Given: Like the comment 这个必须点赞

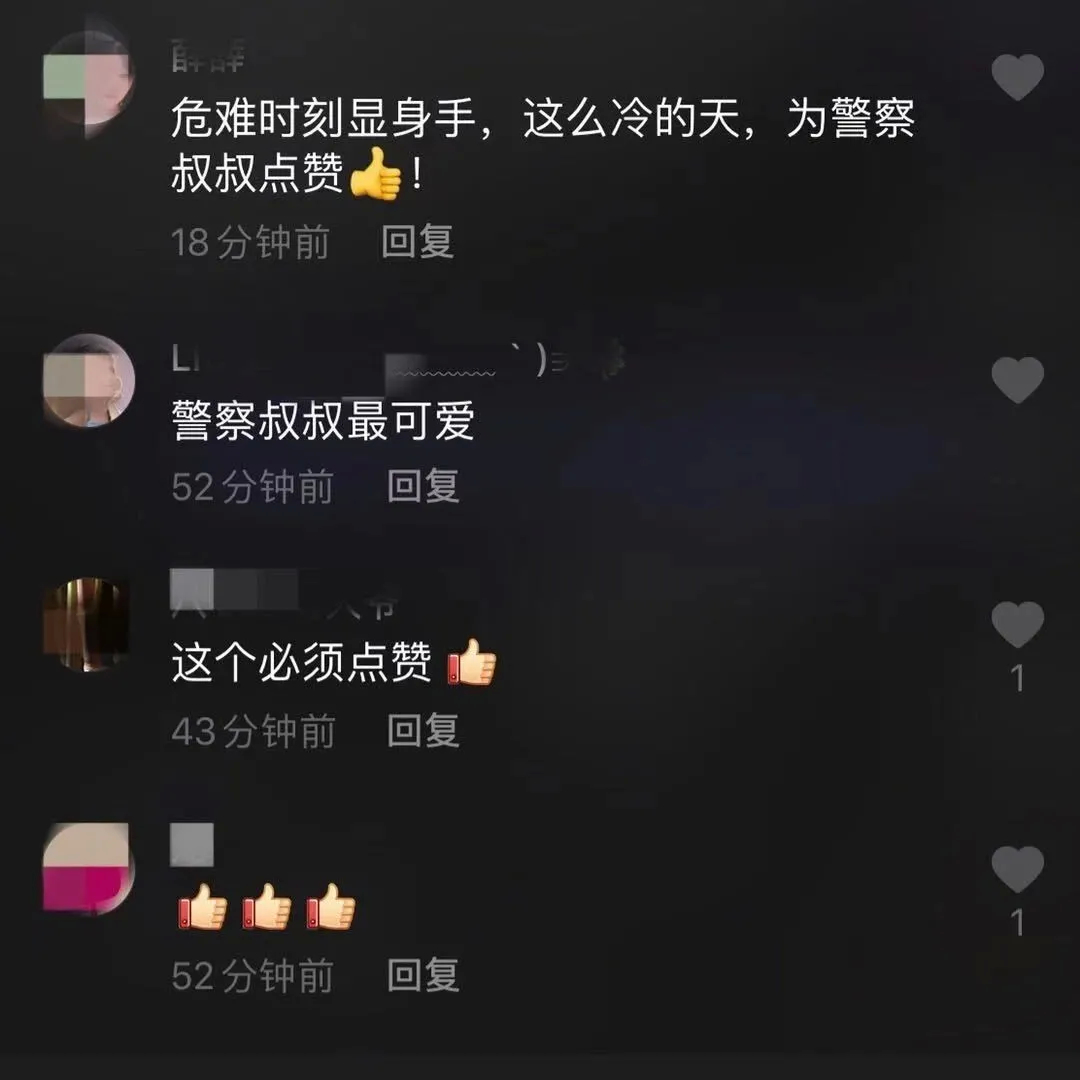Looking at the screenshot, I should pos(1017,625).
